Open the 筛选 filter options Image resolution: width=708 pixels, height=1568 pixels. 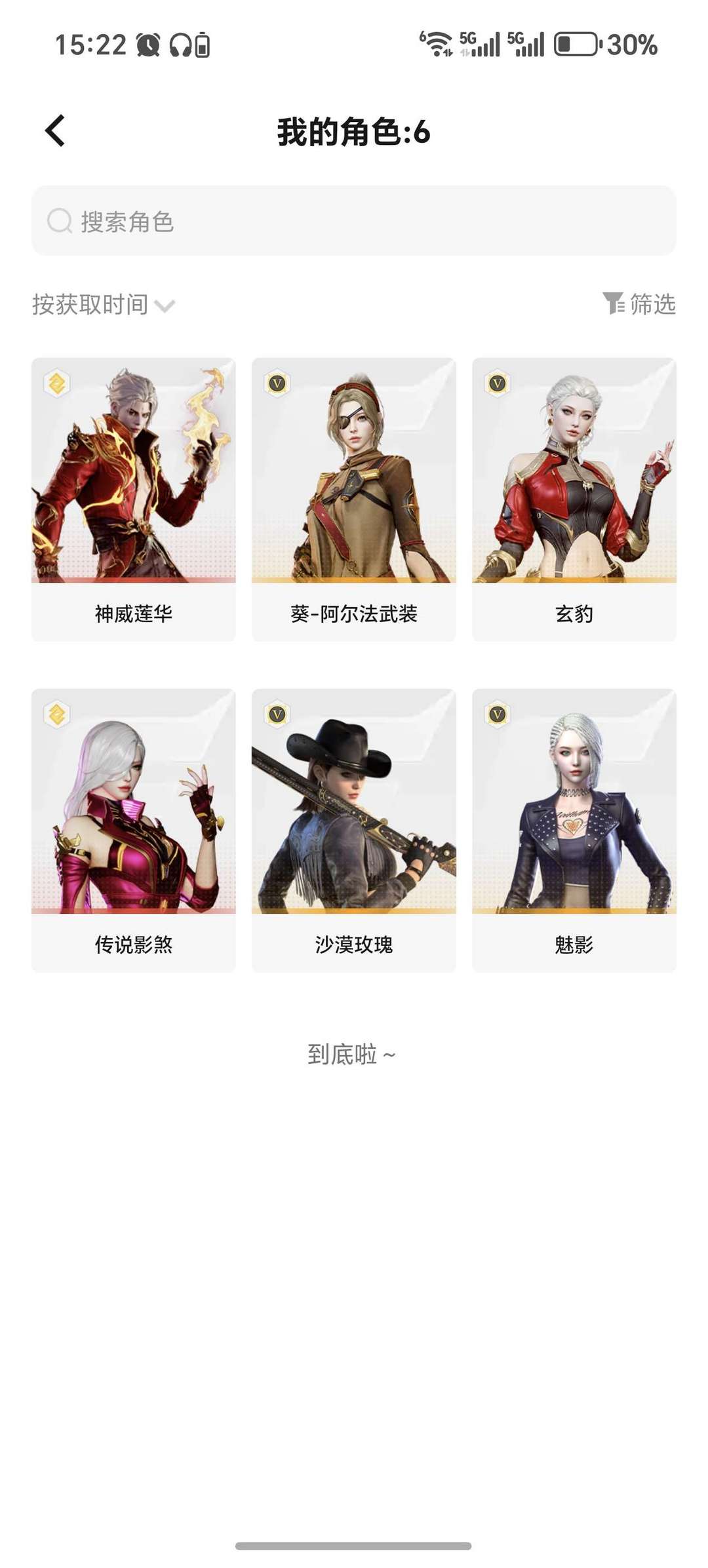(639, 304)
